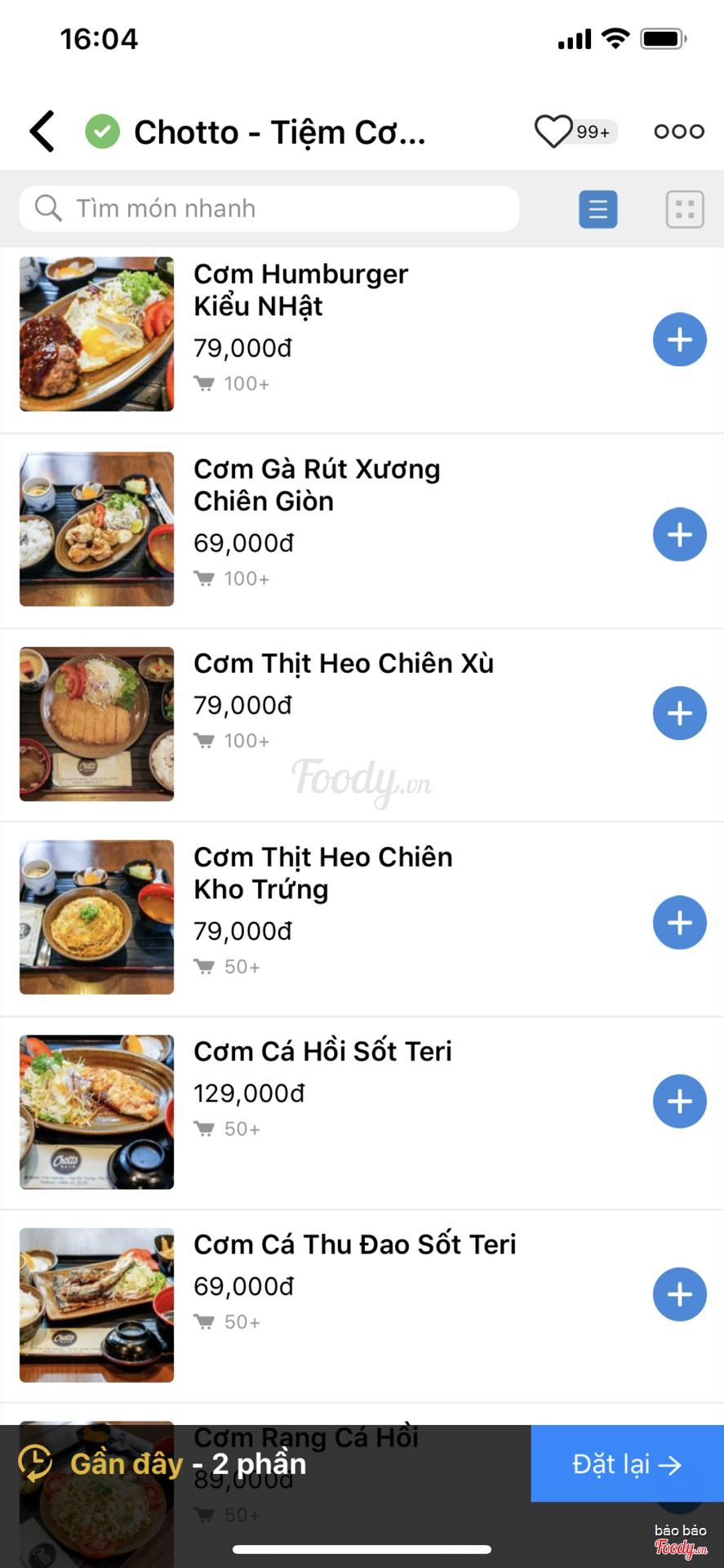Reorder with the 'Đặt lại' button
The width and height of the screenshot is (724, 1568).
tap(627, 1464)
